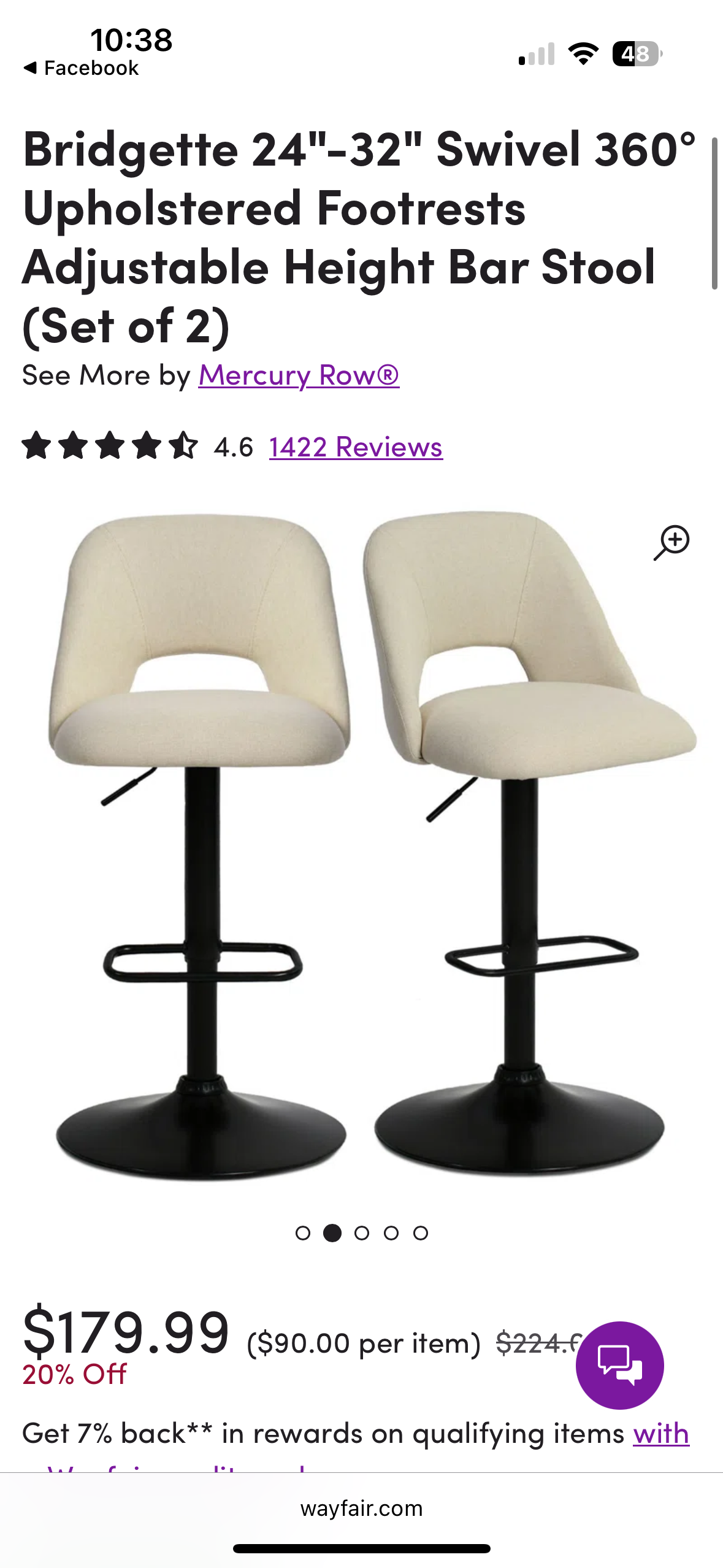The image size is (723, 1568).
Task: Open the Mercury Row brand link
Action: click(x=299, y=375)
